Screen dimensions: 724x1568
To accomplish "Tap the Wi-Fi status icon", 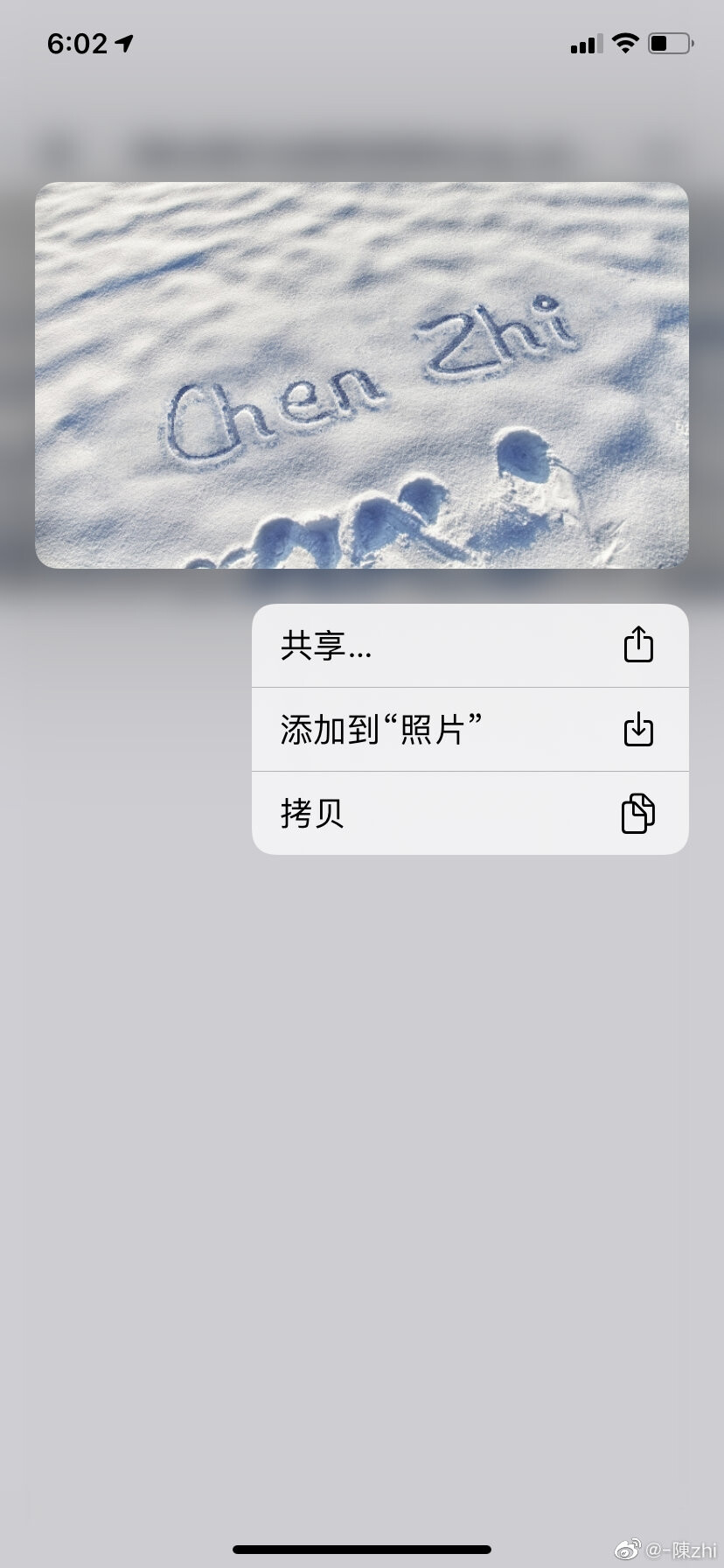I will pos(624,44).
